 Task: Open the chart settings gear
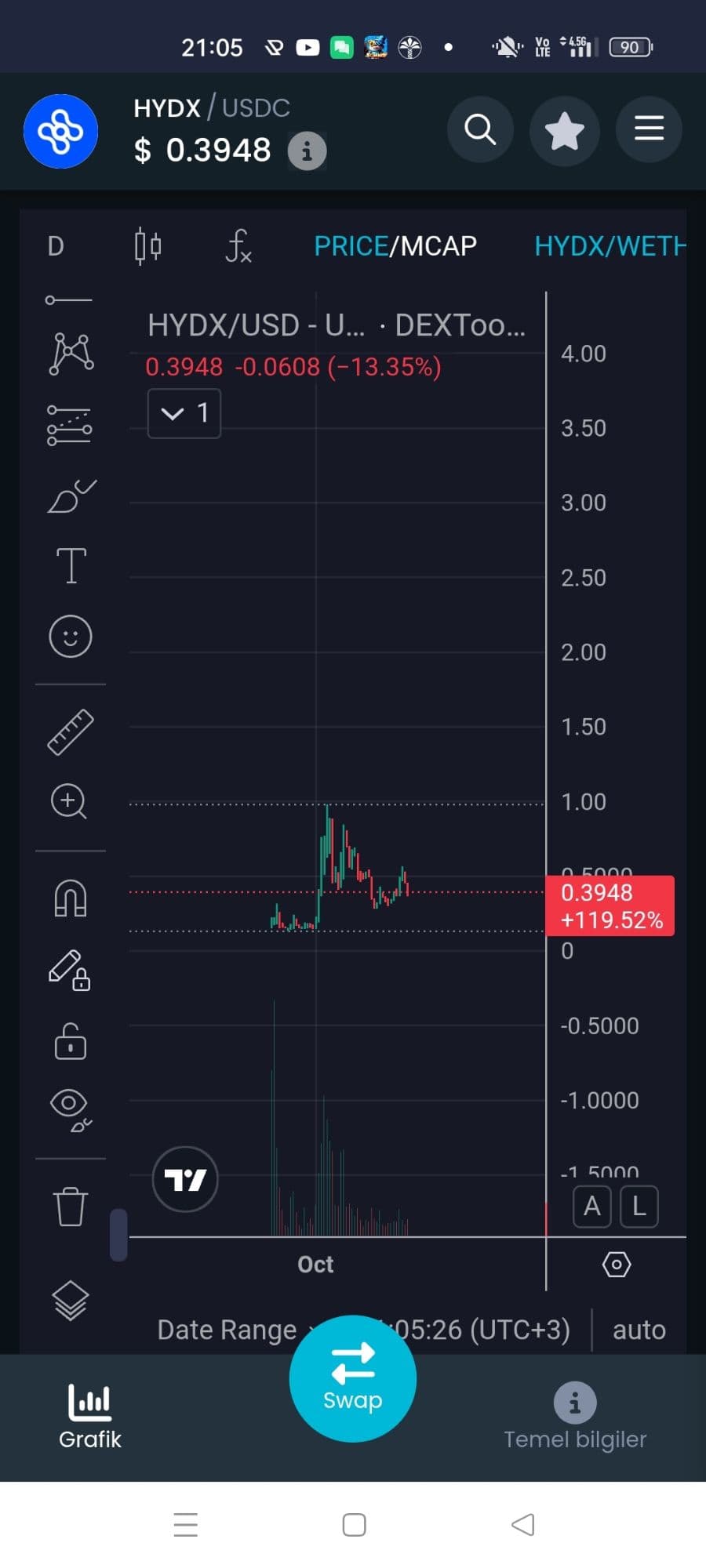tap(617, 1264)
